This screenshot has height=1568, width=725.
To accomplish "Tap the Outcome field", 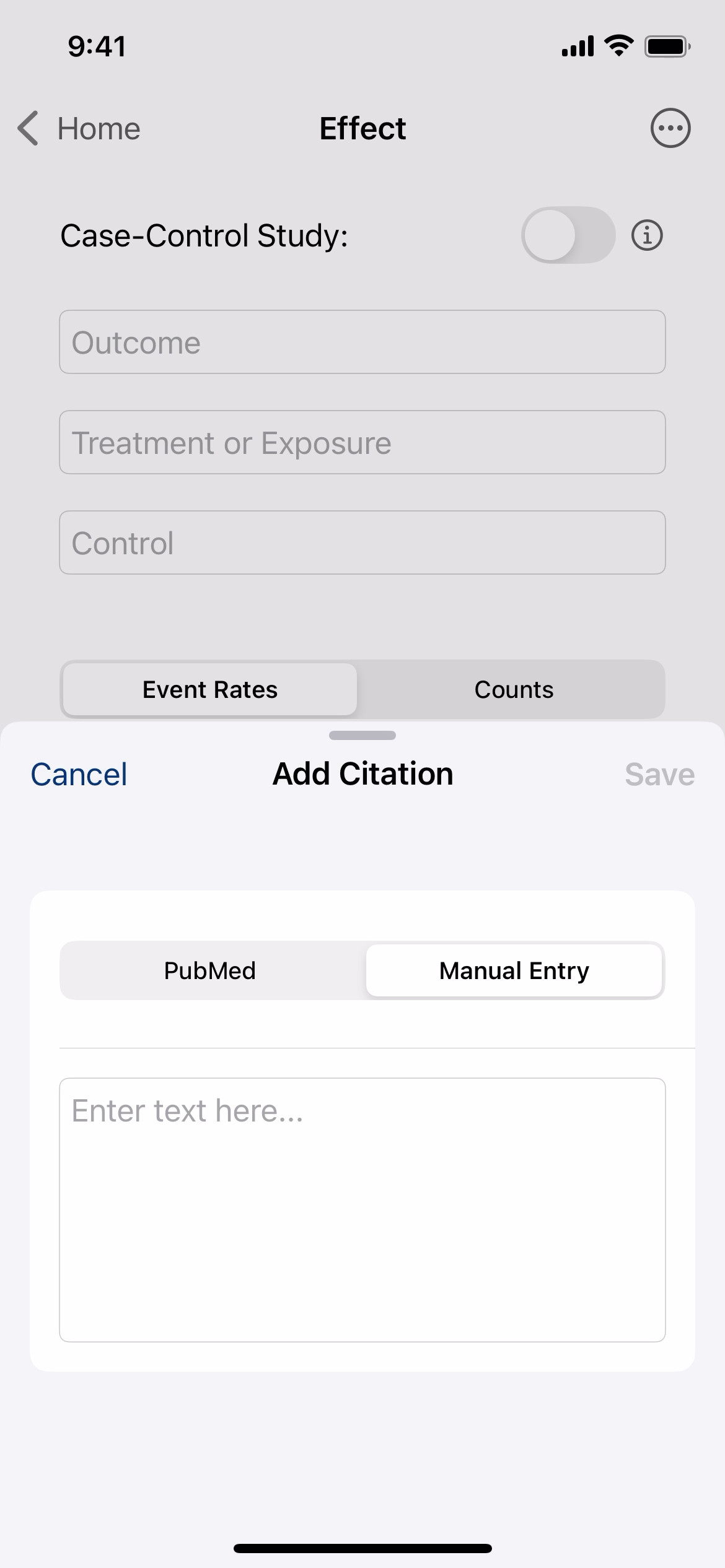I will click(x=362, y=342).
